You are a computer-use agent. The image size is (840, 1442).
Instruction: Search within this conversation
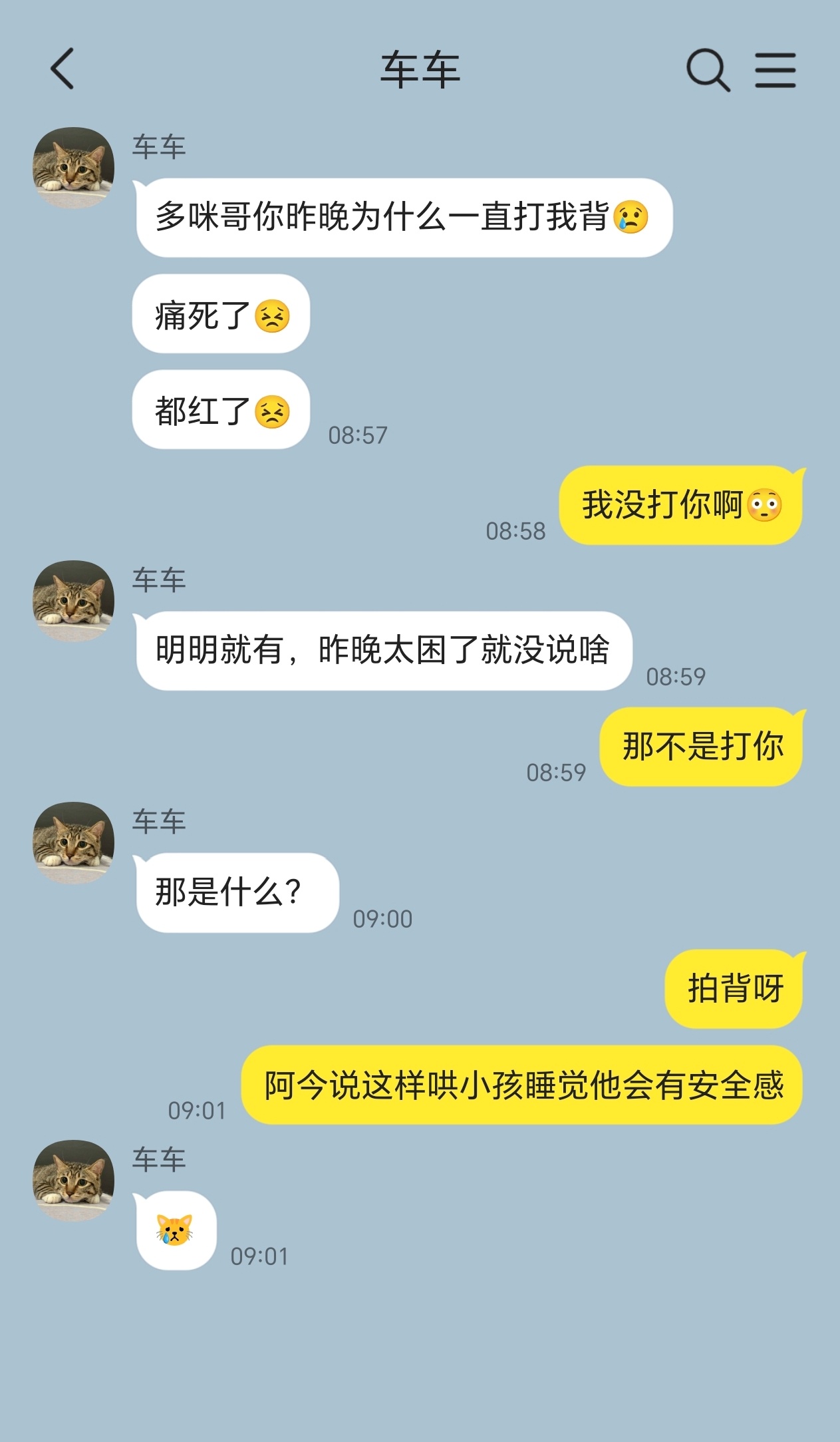(x=708, y=69)
